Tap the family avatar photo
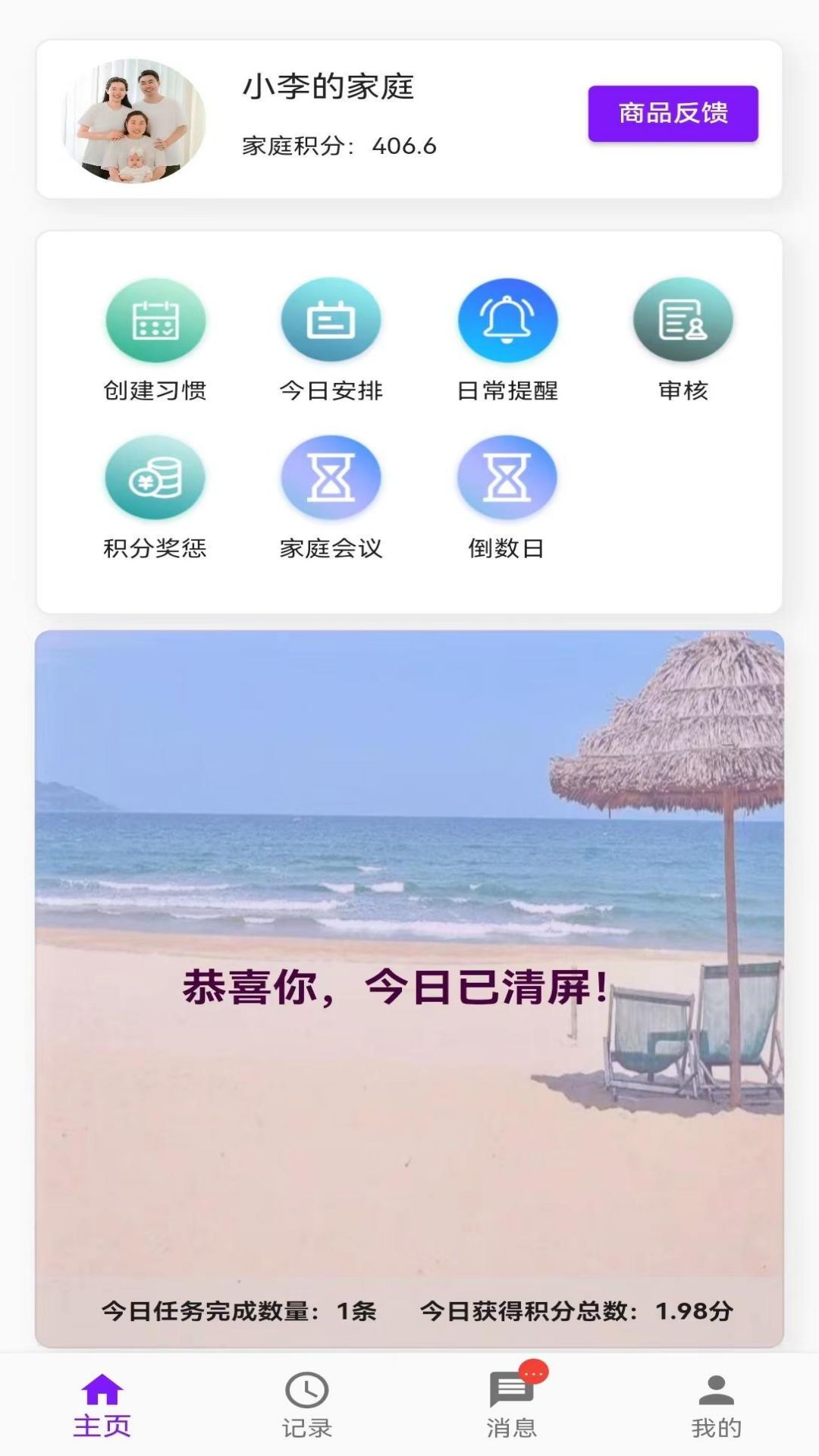The height and width of the screenshot is (1456, 819). click(x=134, y=121)
